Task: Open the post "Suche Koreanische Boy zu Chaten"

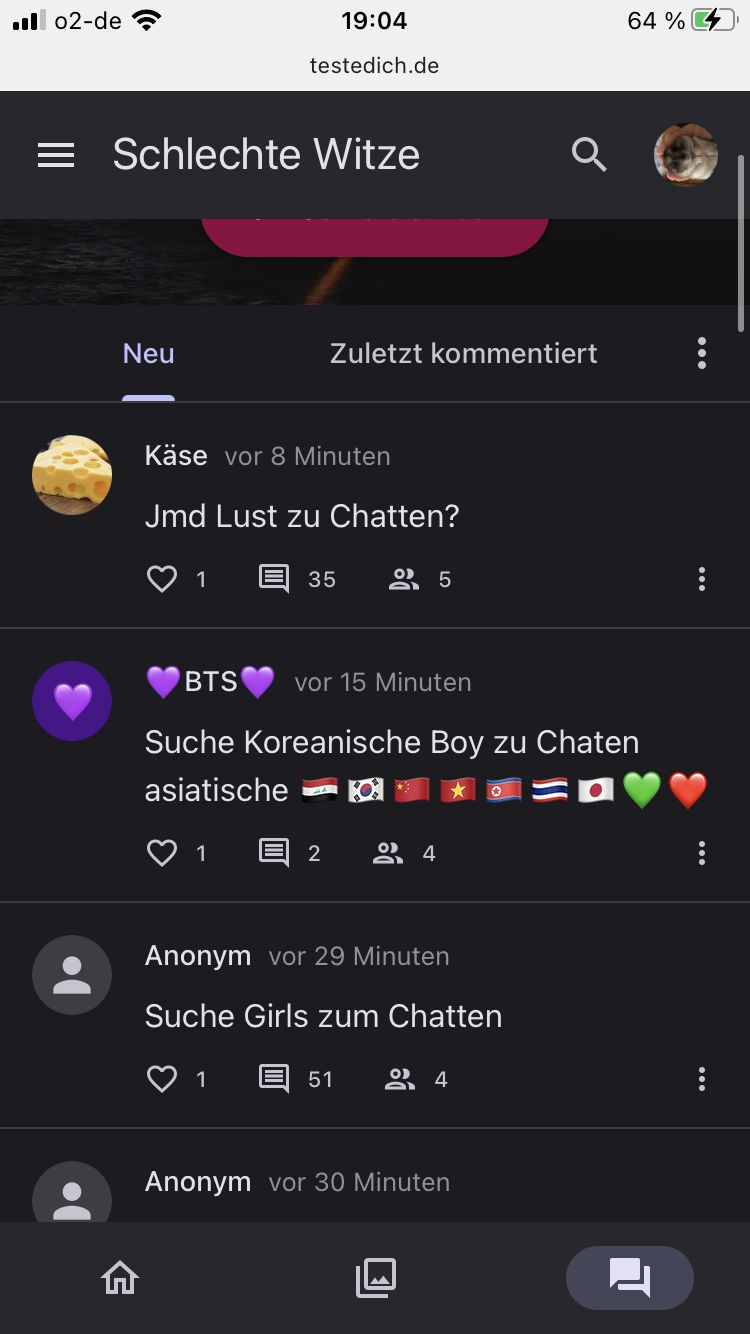Action: 392,742
